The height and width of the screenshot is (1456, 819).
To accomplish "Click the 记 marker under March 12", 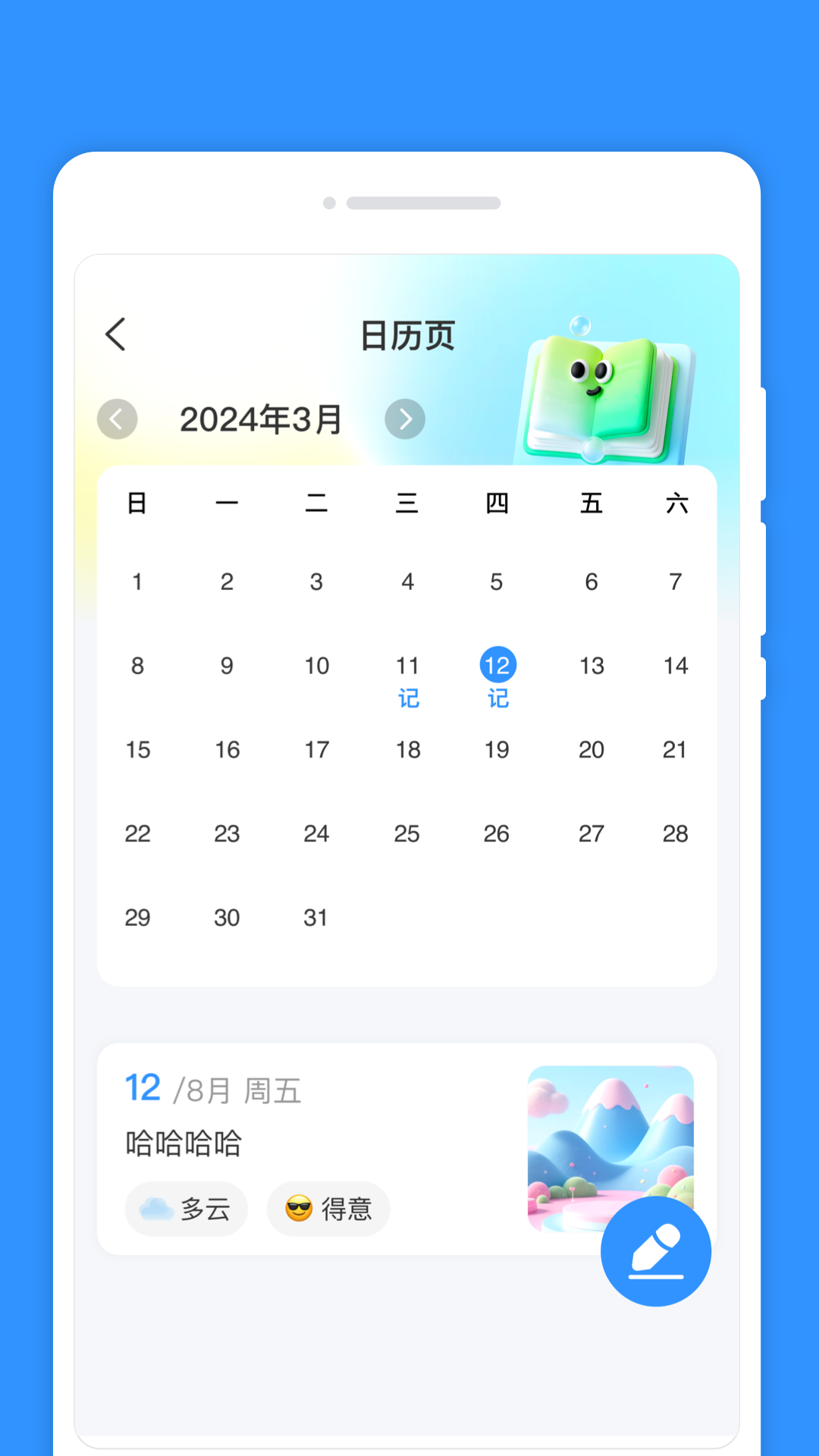I will pyautogui.click(x=497, y=698).
